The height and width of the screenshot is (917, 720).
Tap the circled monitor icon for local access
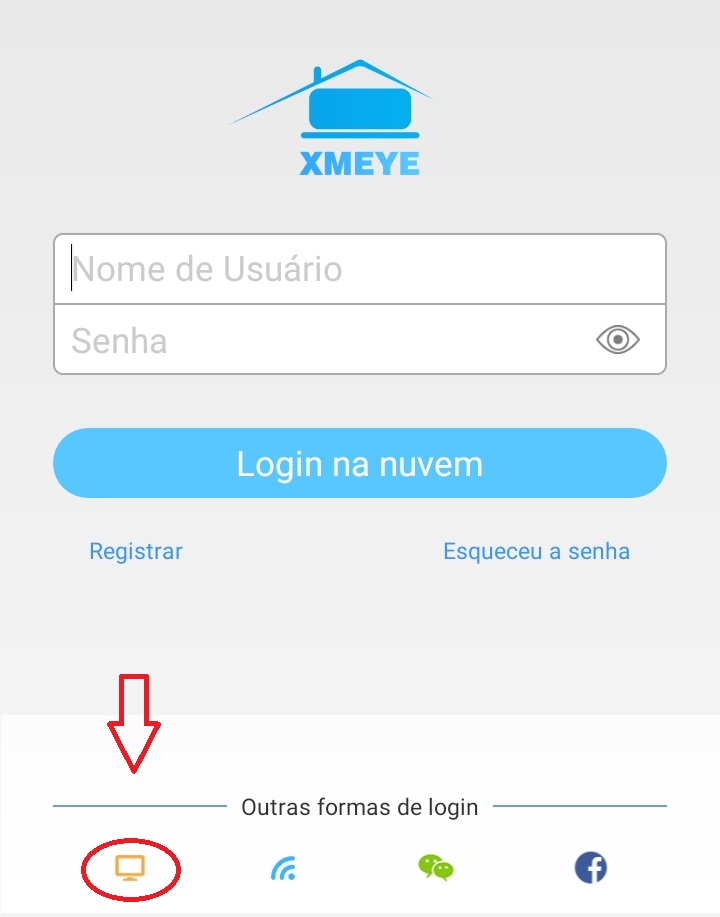point(130,868)
